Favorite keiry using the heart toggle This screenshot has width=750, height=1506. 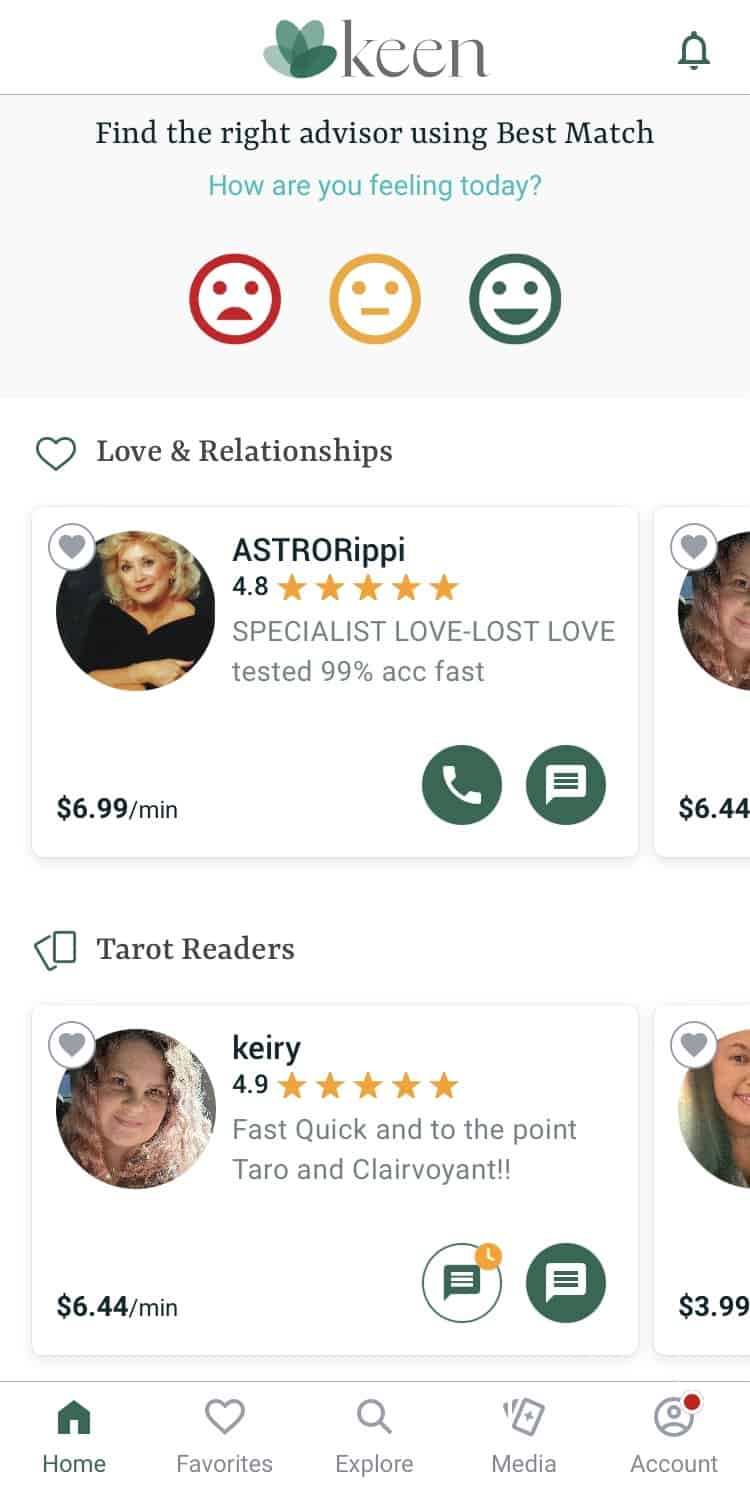coord(71,1045)
